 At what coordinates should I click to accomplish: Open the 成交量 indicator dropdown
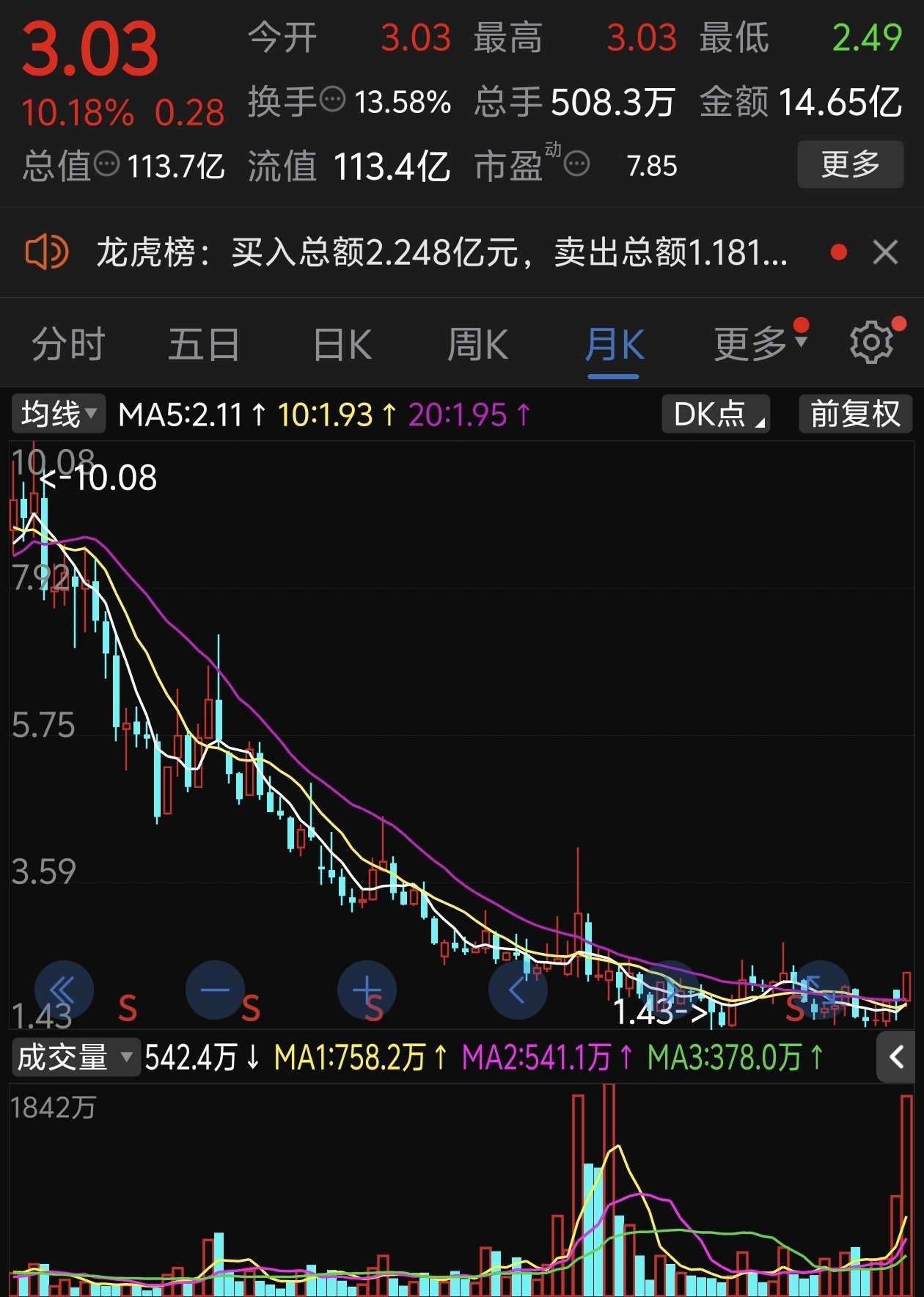coord(75,1057)
